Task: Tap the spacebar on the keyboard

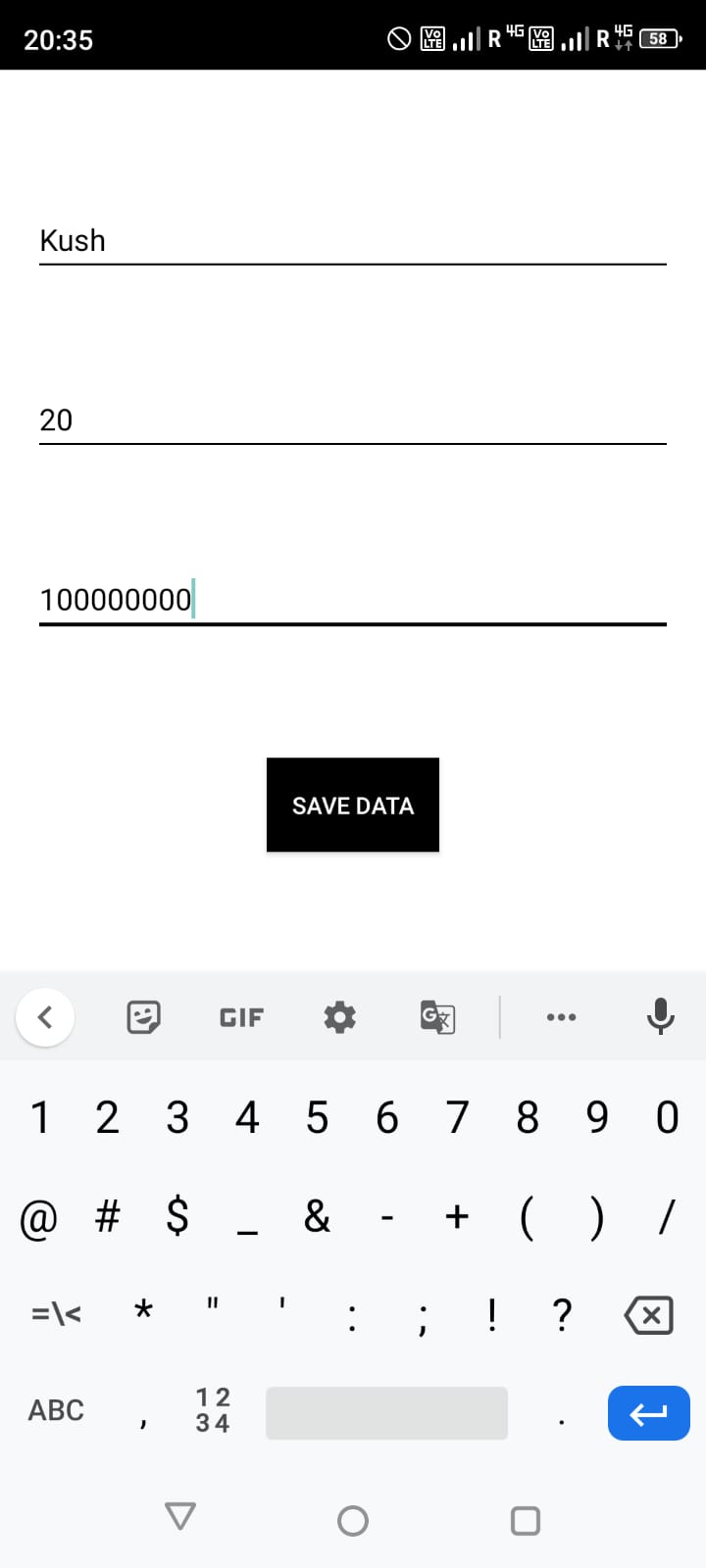Action: (386, 1412)
